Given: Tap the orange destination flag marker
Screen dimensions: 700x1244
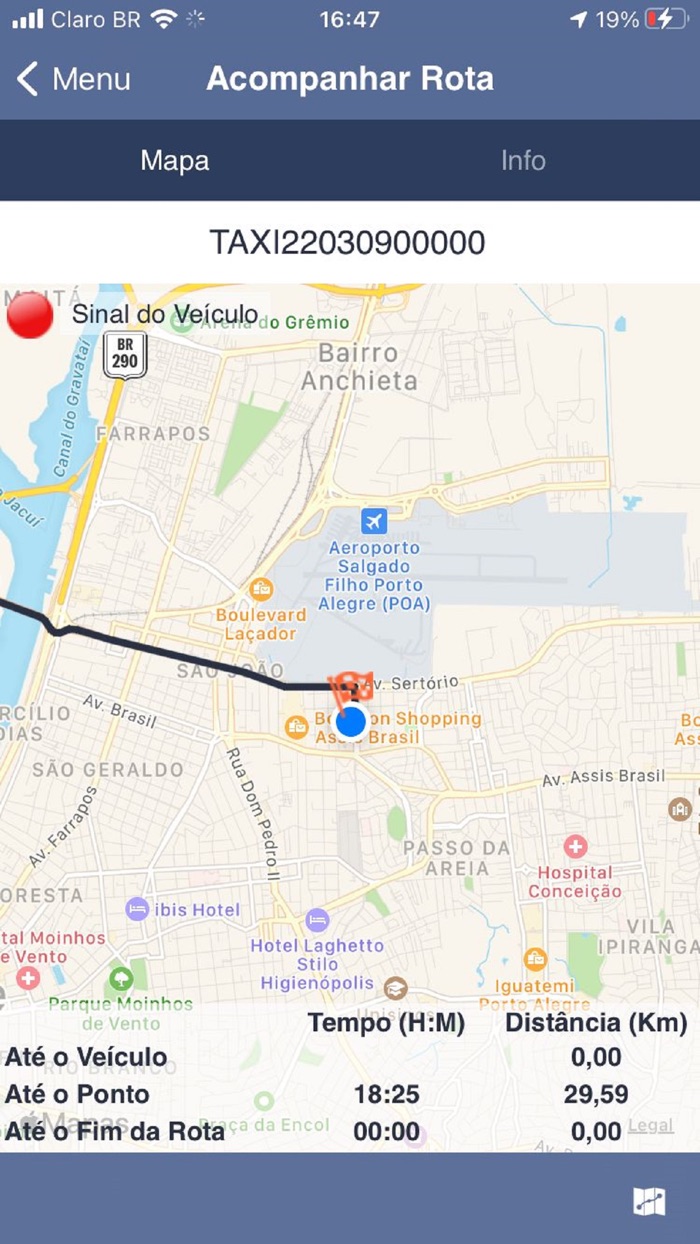Looking at the screenshot, I should point(349,687).
